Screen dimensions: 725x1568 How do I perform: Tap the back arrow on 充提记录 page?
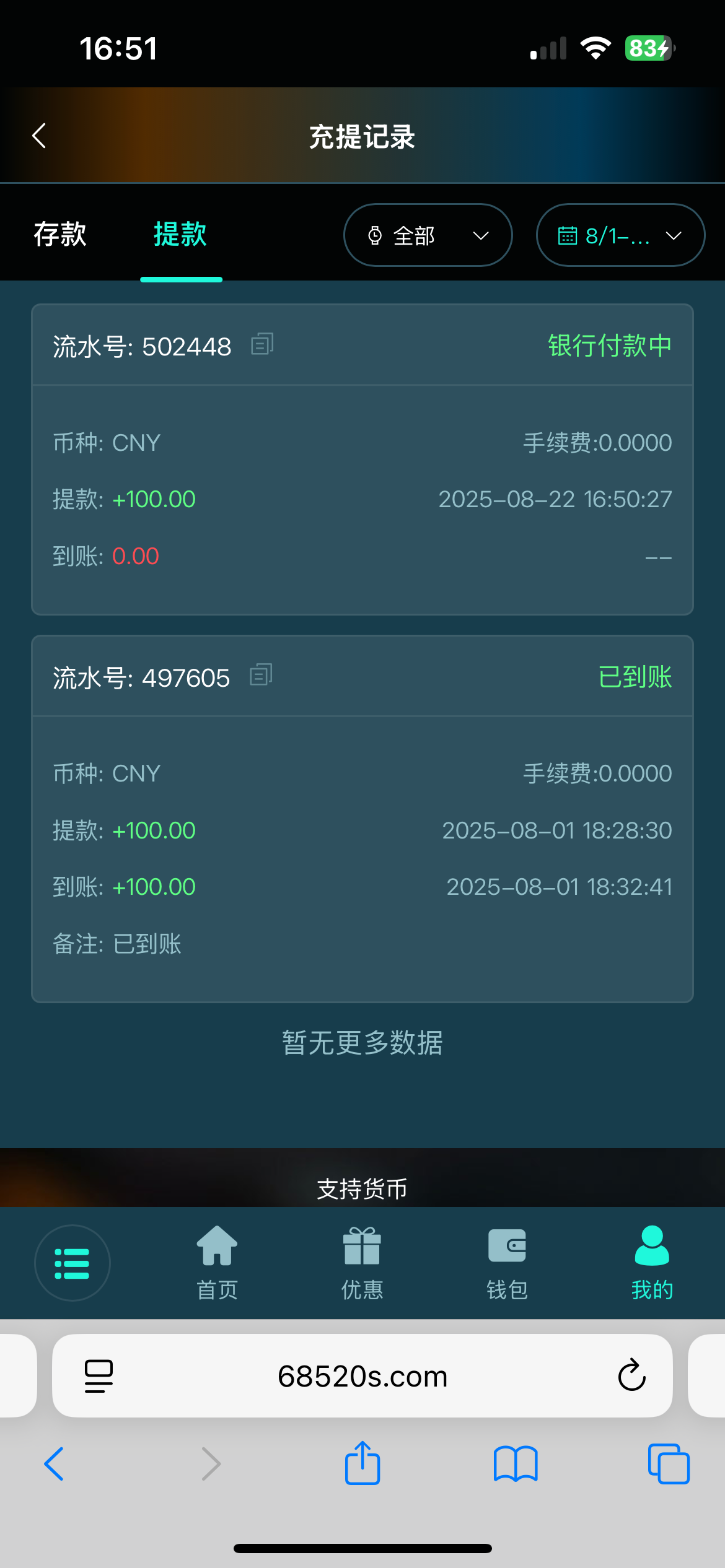40,135
